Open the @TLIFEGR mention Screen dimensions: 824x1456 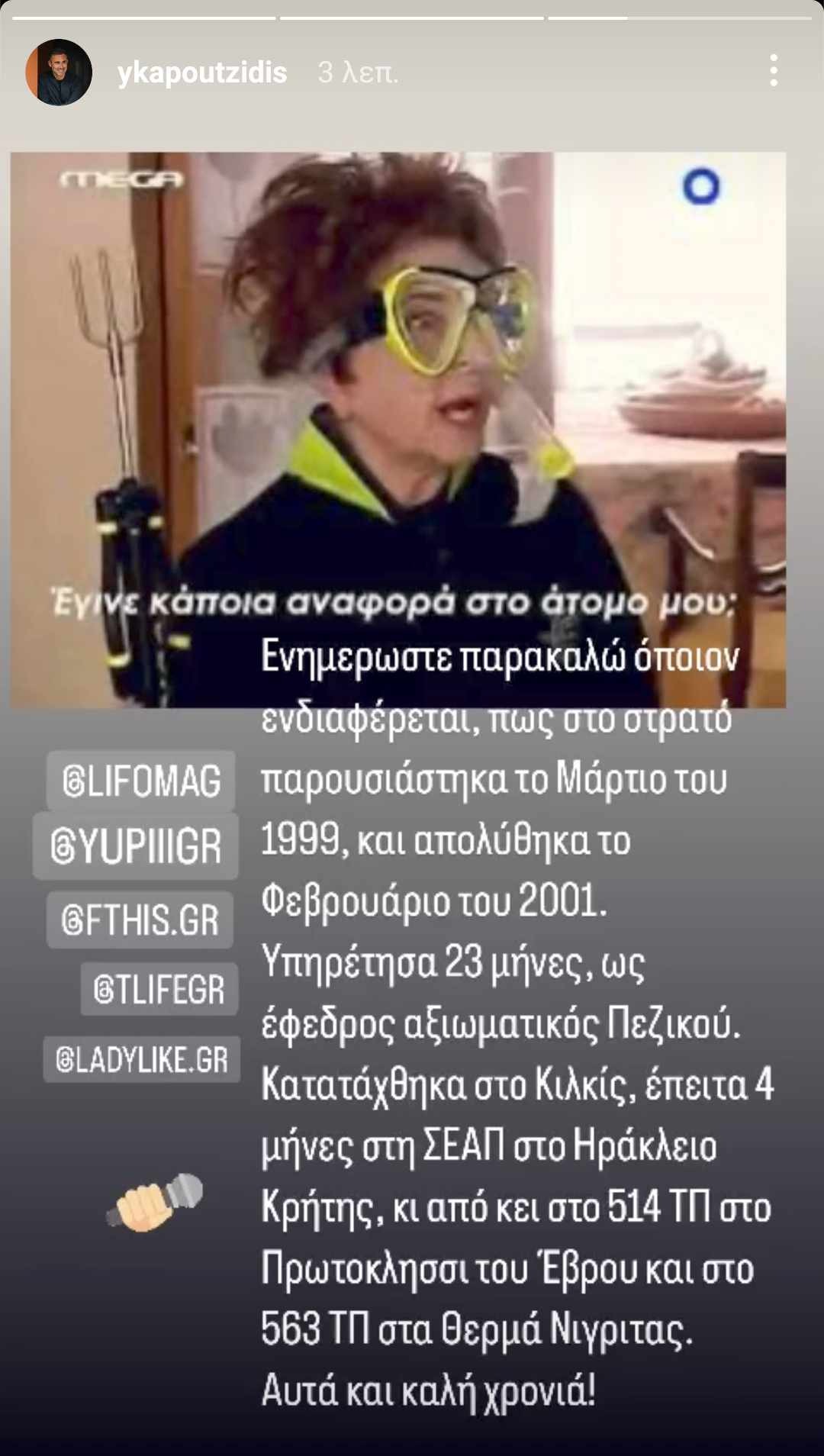click(x=159, y=990)
